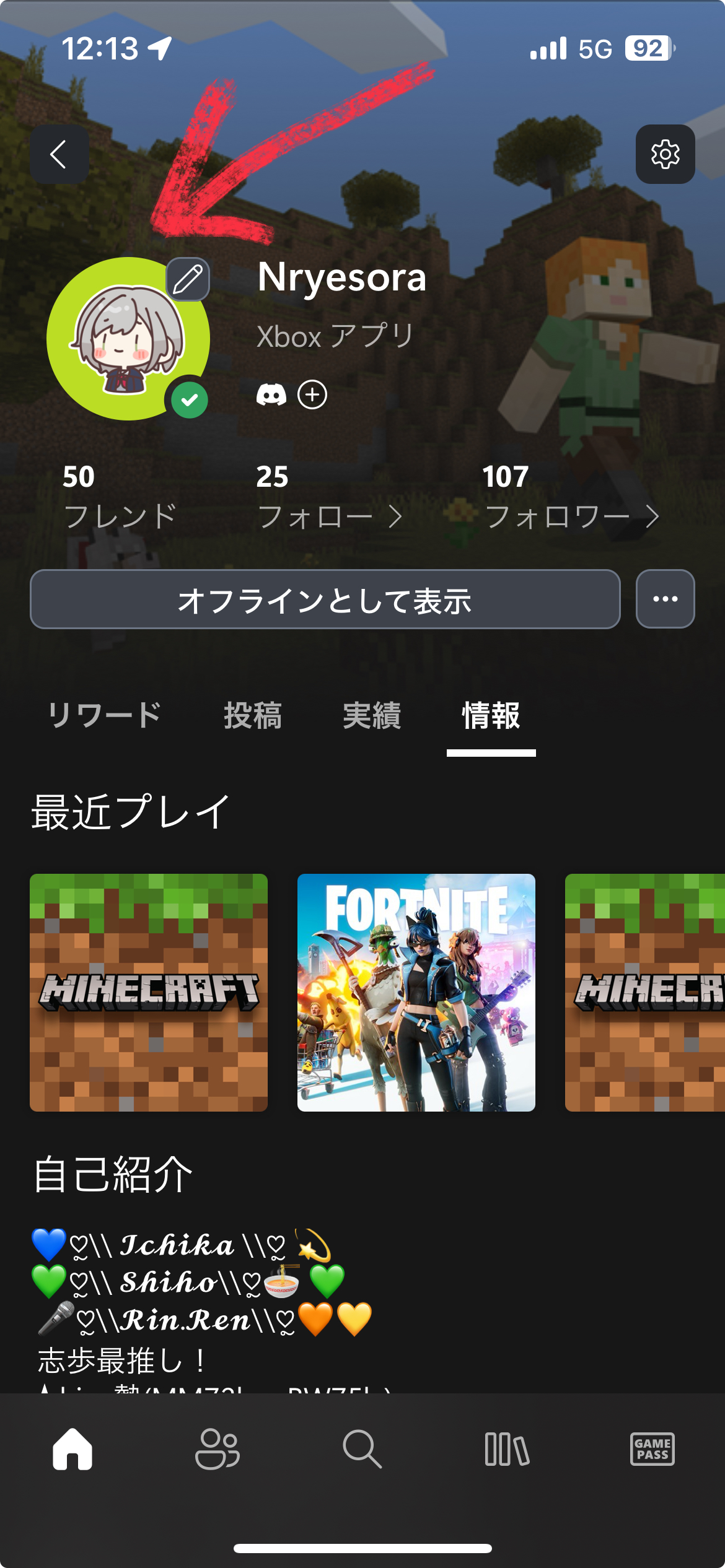Go to the Home tab in bottom bar

pos(72,1449)
